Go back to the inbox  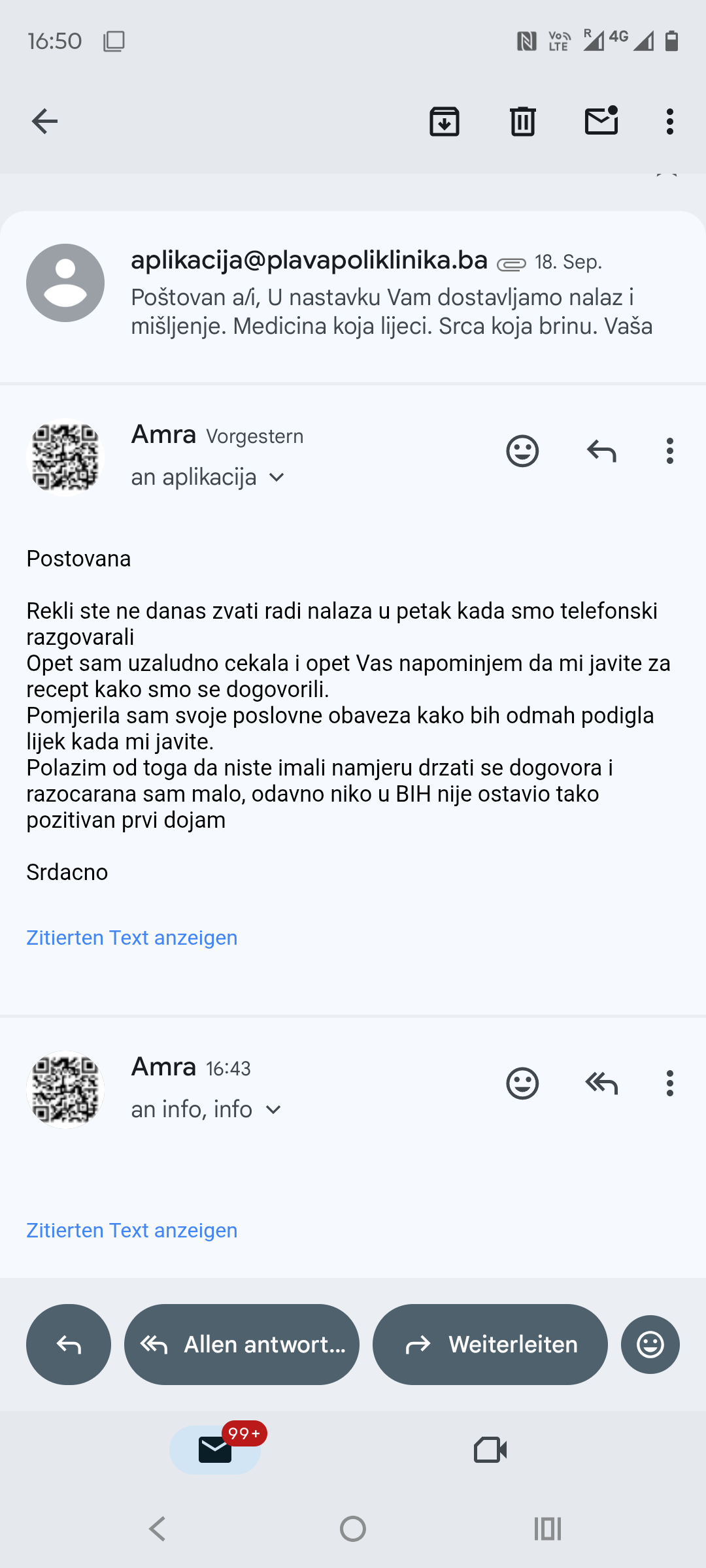44,122
